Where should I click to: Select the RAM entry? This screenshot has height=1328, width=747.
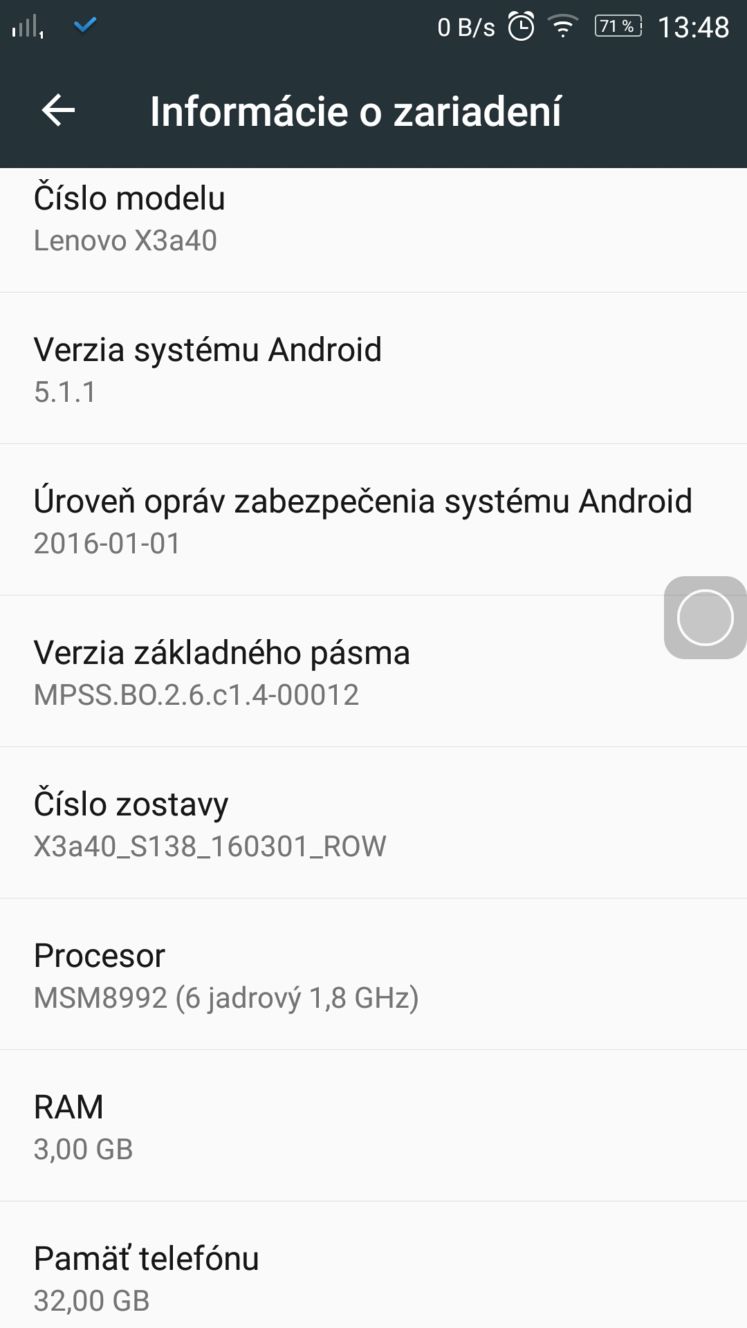pos(373,1126)
